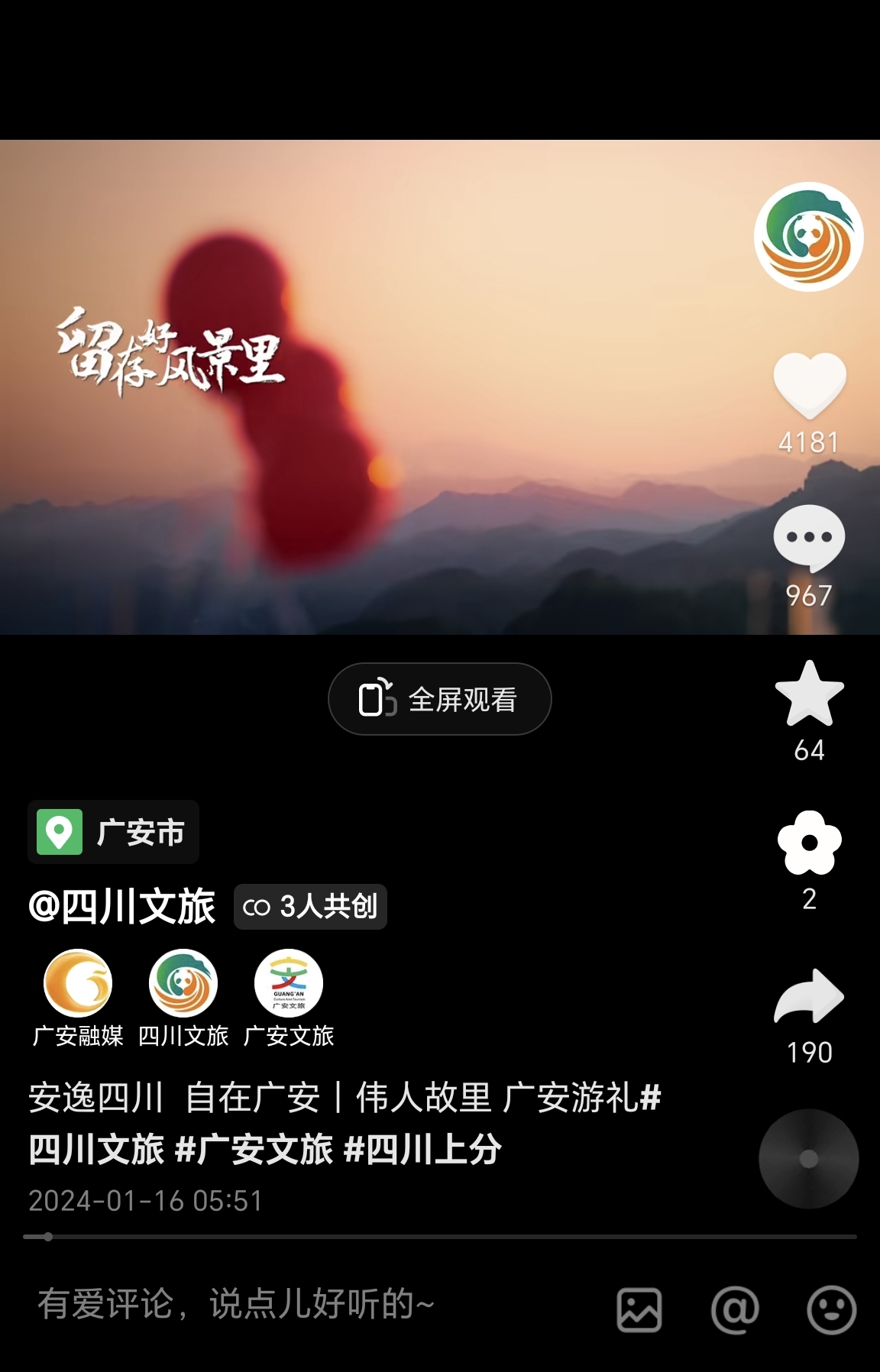The height and width of the screenshot is (1372, 880).
Task: Open the 广安市 location tag
Action: (114, 832)
